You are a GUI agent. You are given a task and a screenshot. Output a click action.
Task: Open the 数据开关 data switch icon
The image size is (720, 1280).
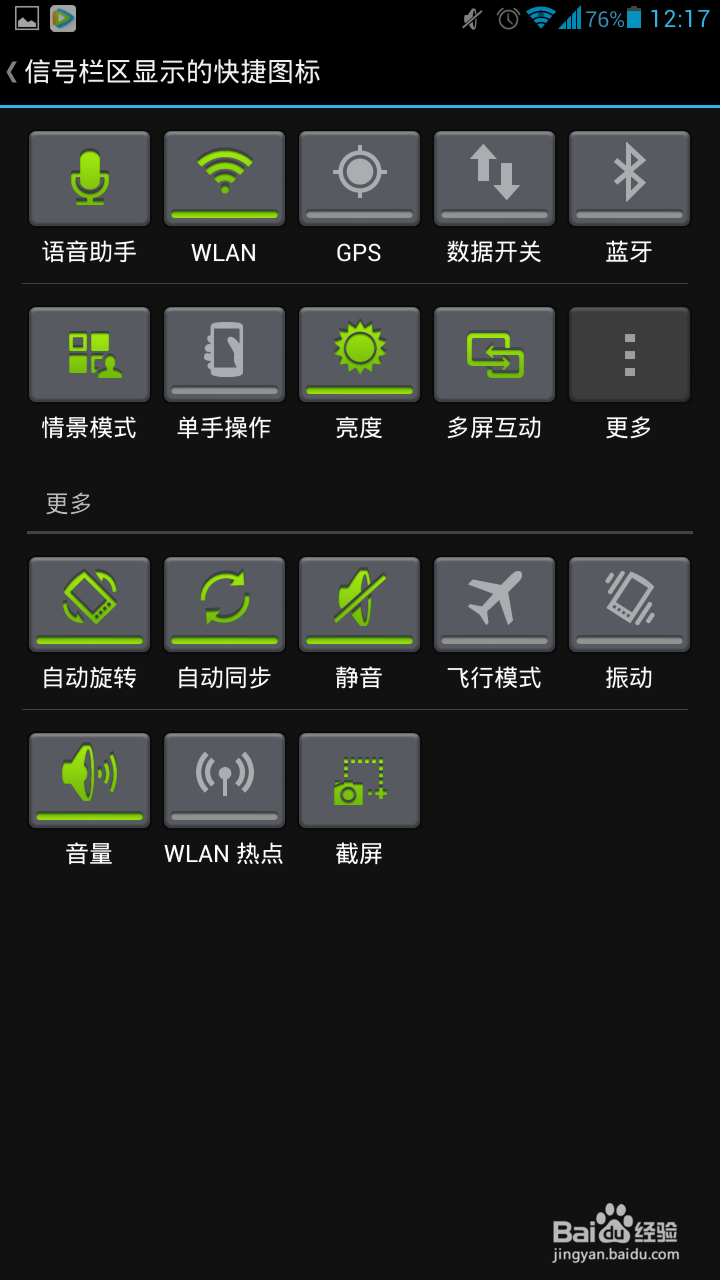pos(494,178)
